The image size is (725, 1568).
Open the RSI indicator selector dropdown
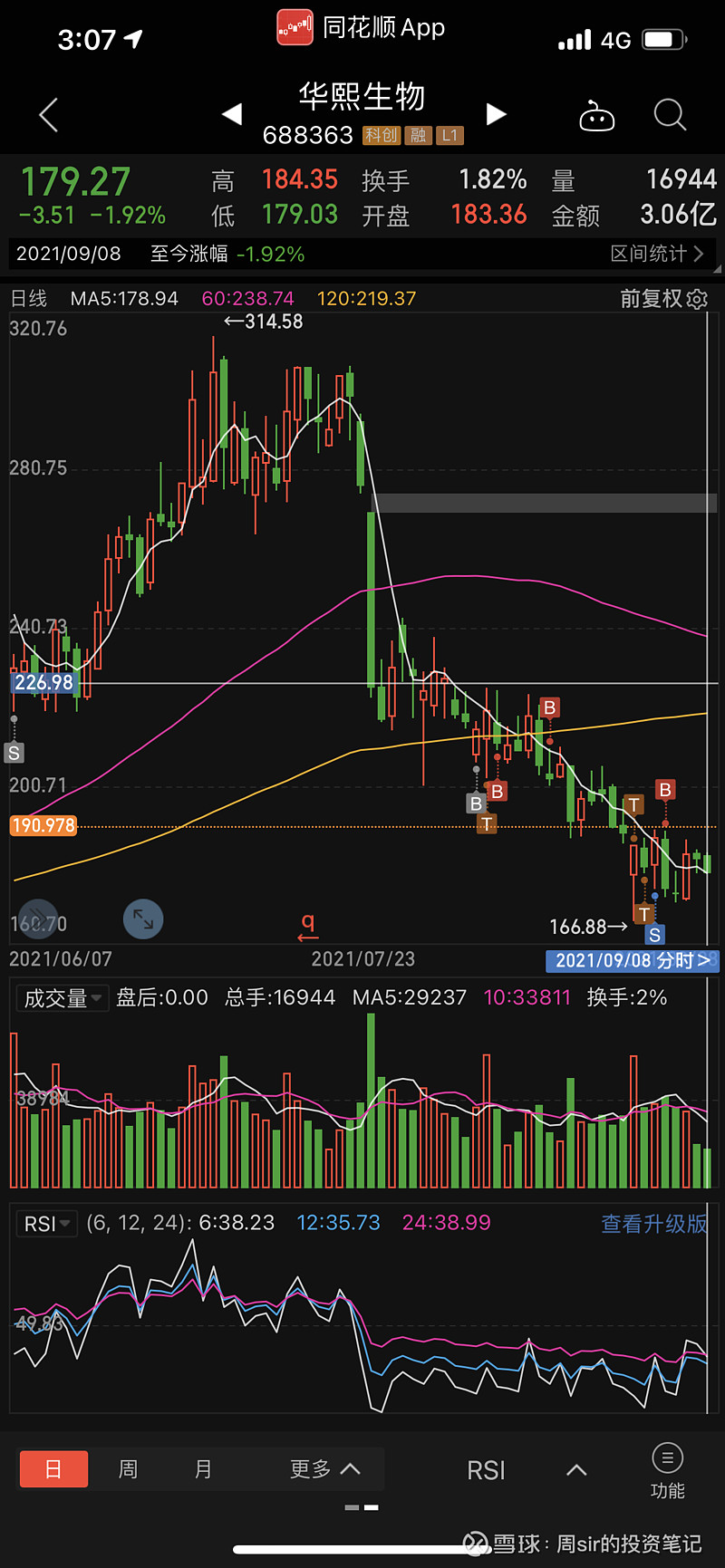(x=46, y=1223)
